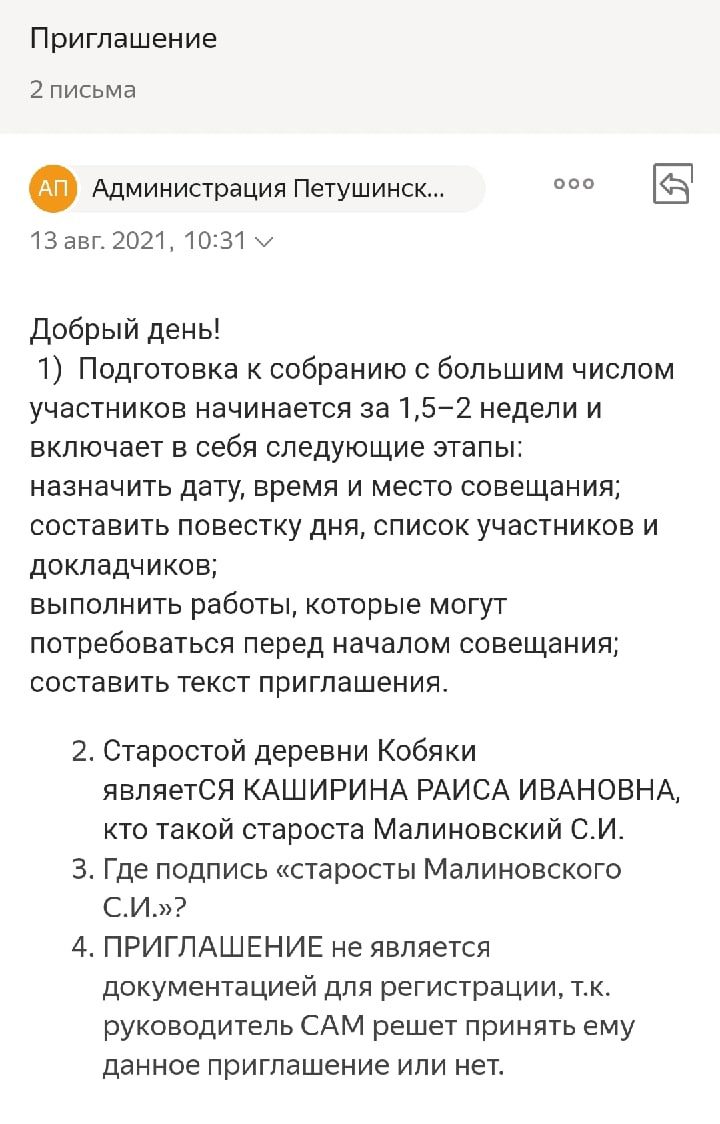The image size is (720, 1124).
Task: Reply to the message with the arrow icon
Action: pos(672,185)
